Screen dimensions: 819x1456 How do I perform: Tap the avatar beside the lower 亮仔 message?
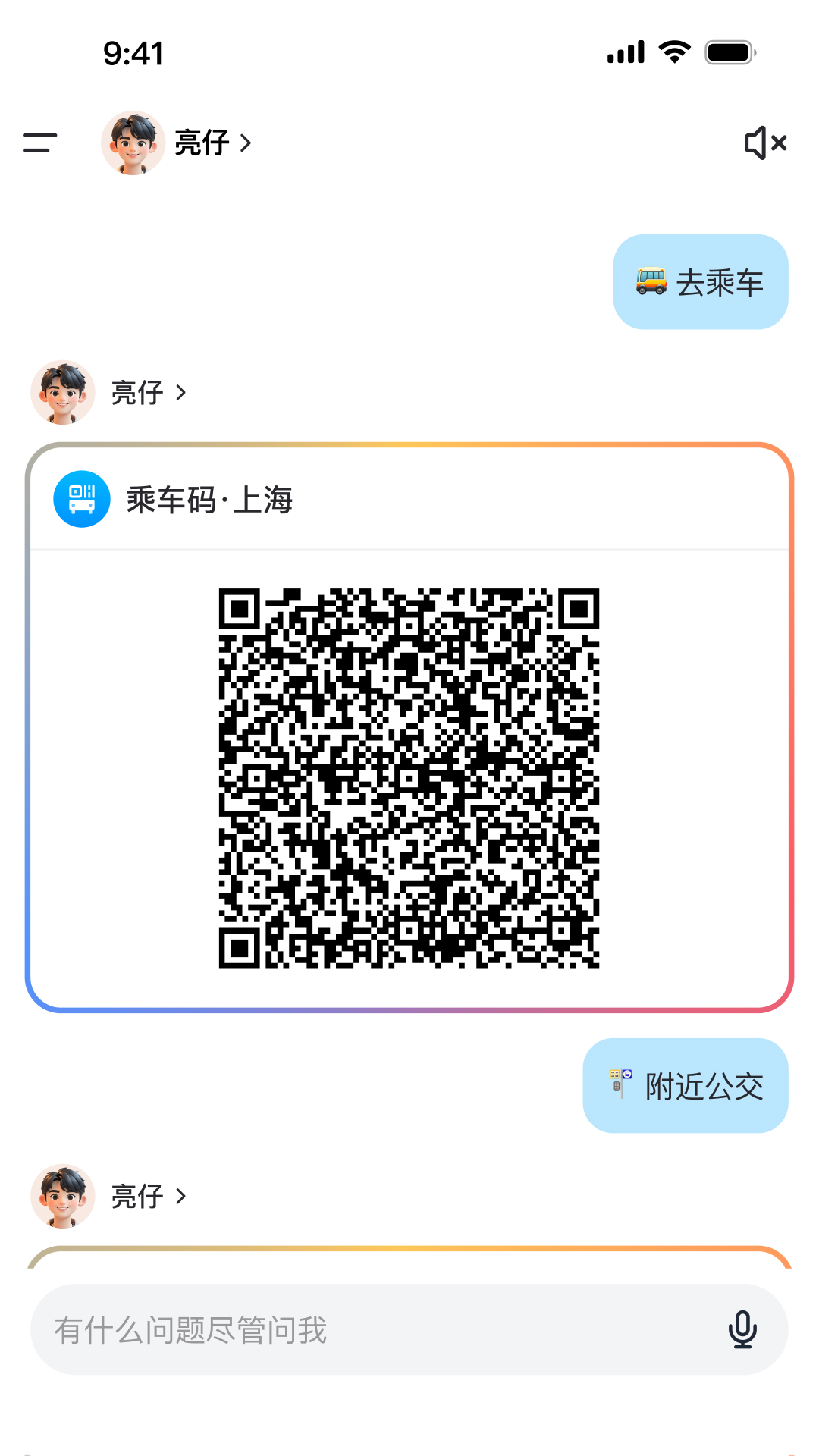pos(62,1196)
